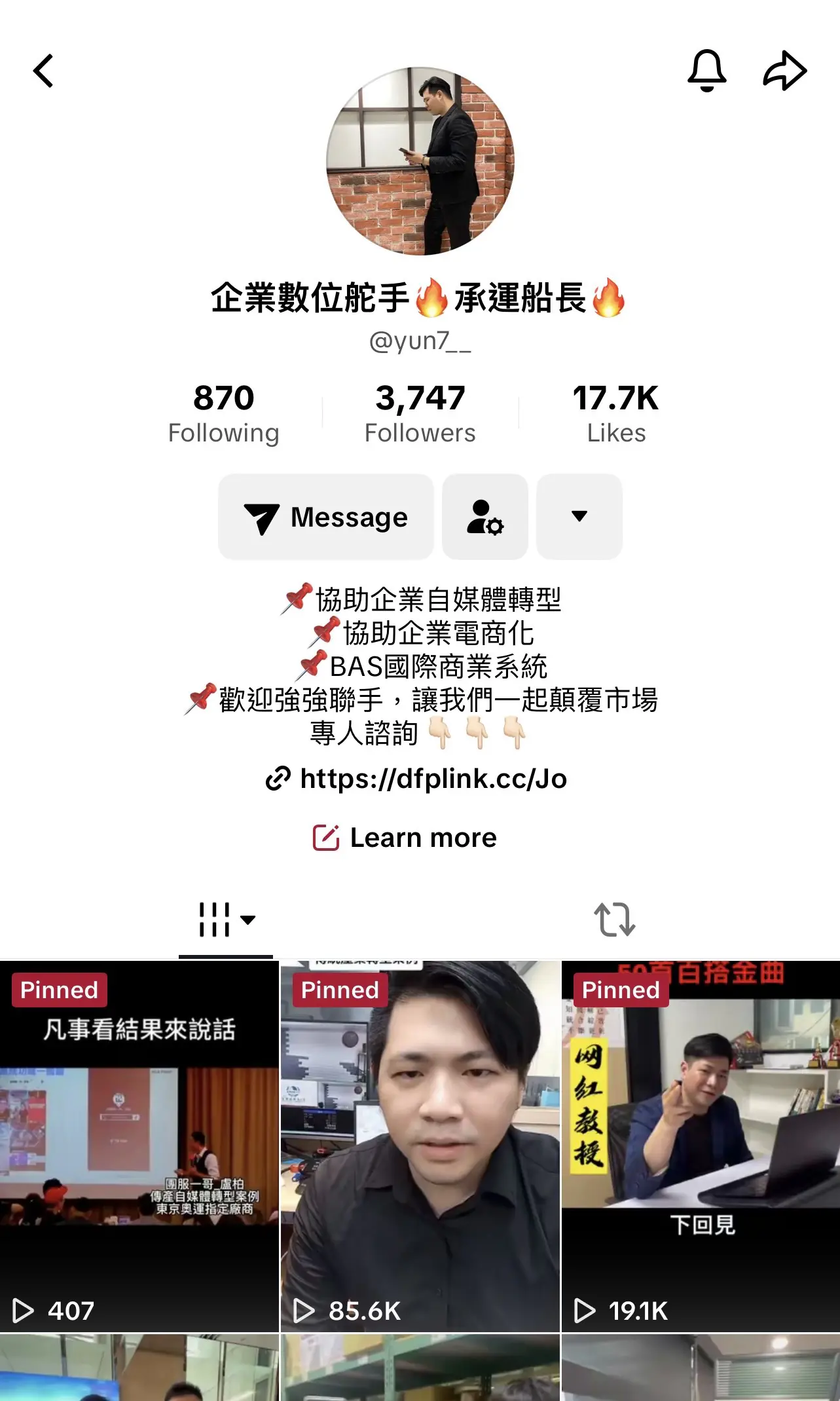Go back to the previous screen
The height and width of the screenshot is (1401, 840).
pos(43,71)
